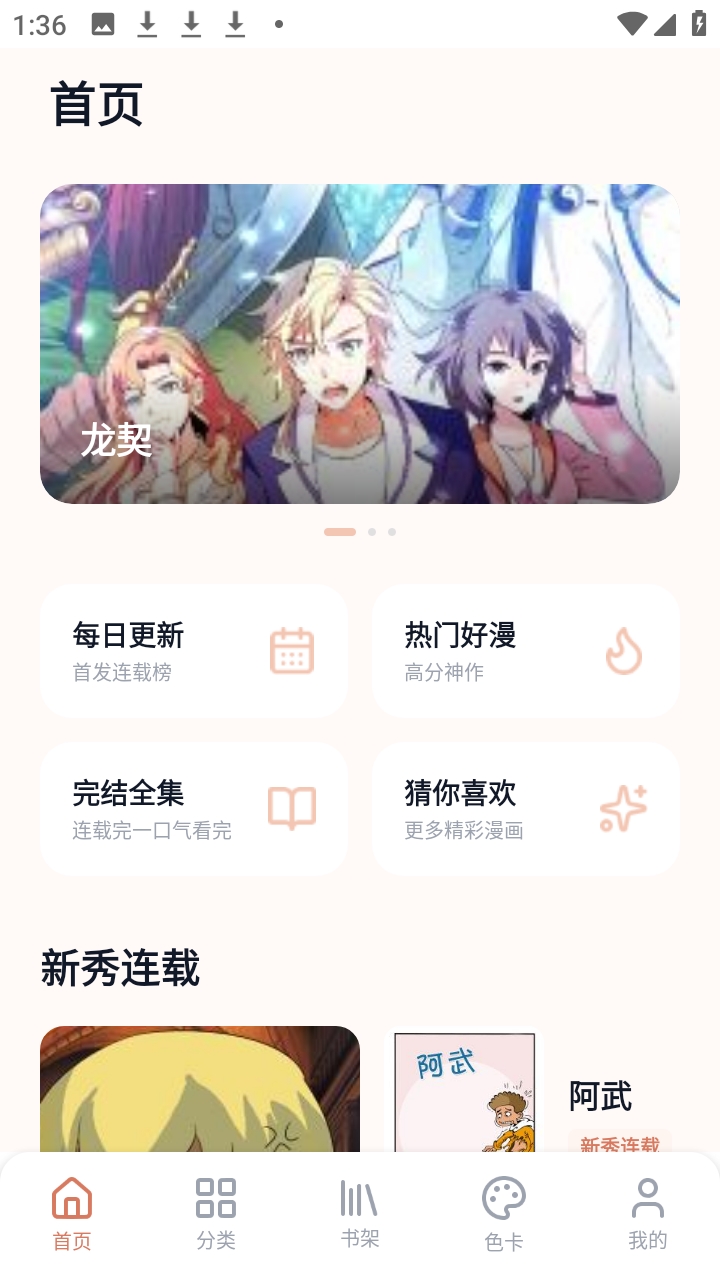The height and width of the screenshot is (1280, 720).
Task: Switch to the 我的 profile tab
Action: (x=648, y=1214)
